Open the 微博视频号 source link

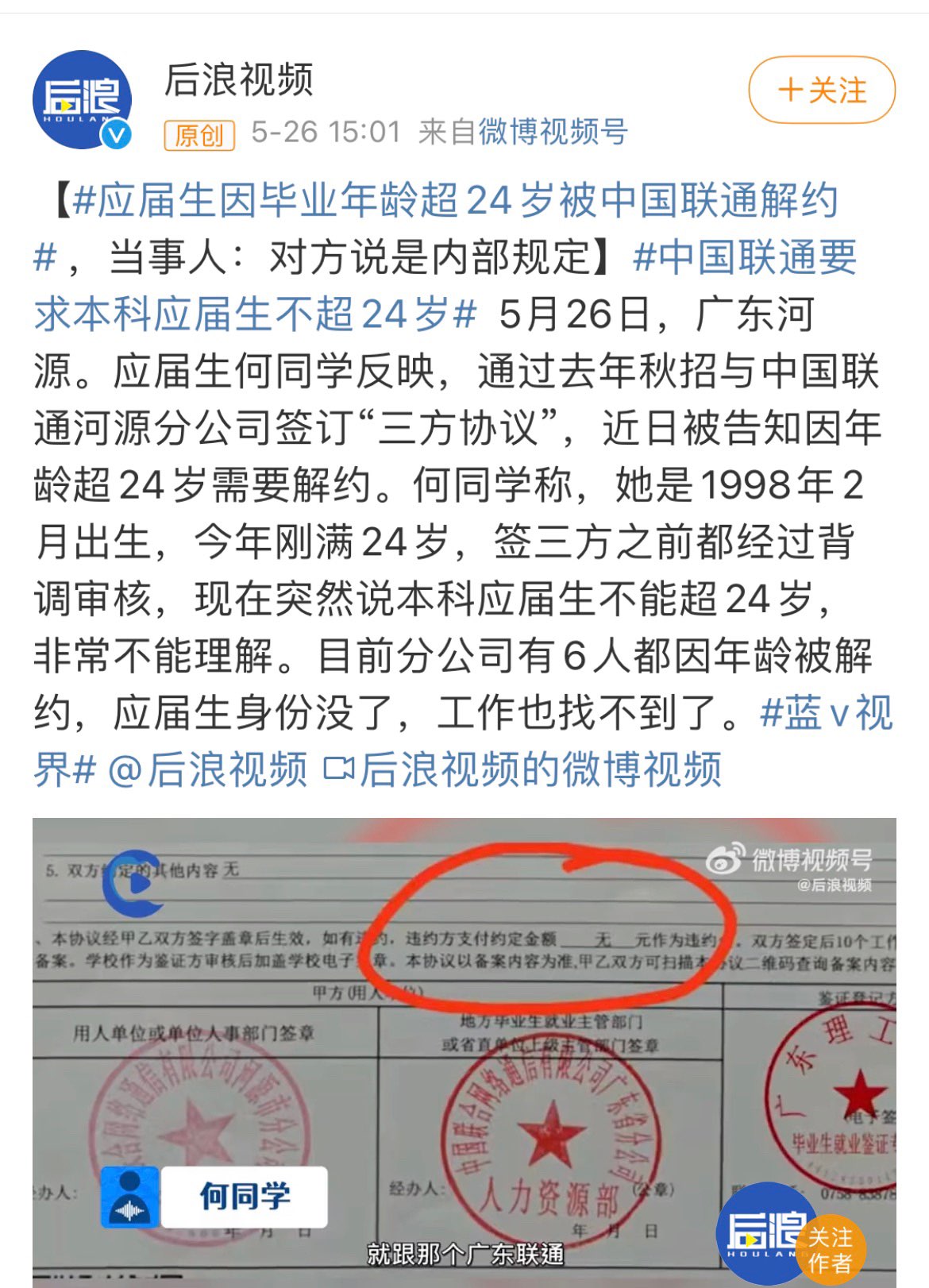[553, 132]
